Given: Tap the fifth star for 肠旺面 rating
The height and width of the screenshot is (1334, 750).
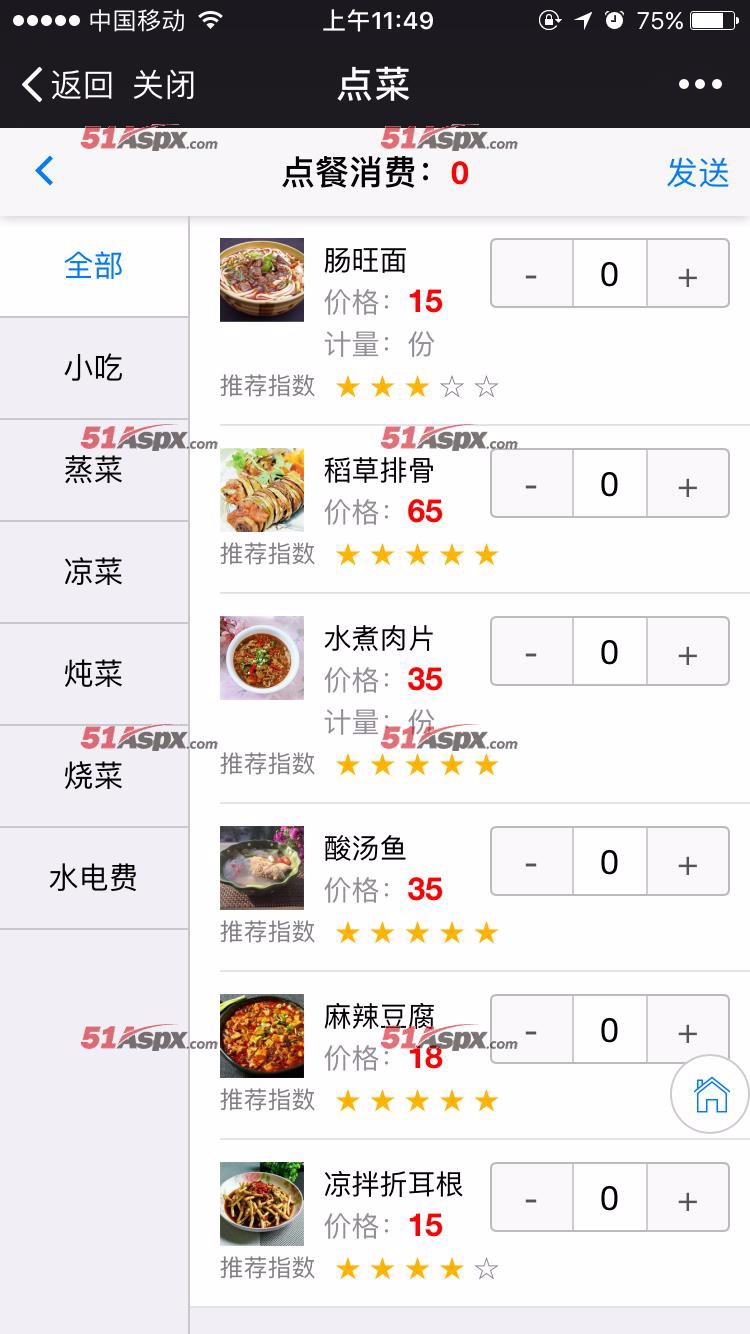Looking at the screenshot, I should point(487,386).
